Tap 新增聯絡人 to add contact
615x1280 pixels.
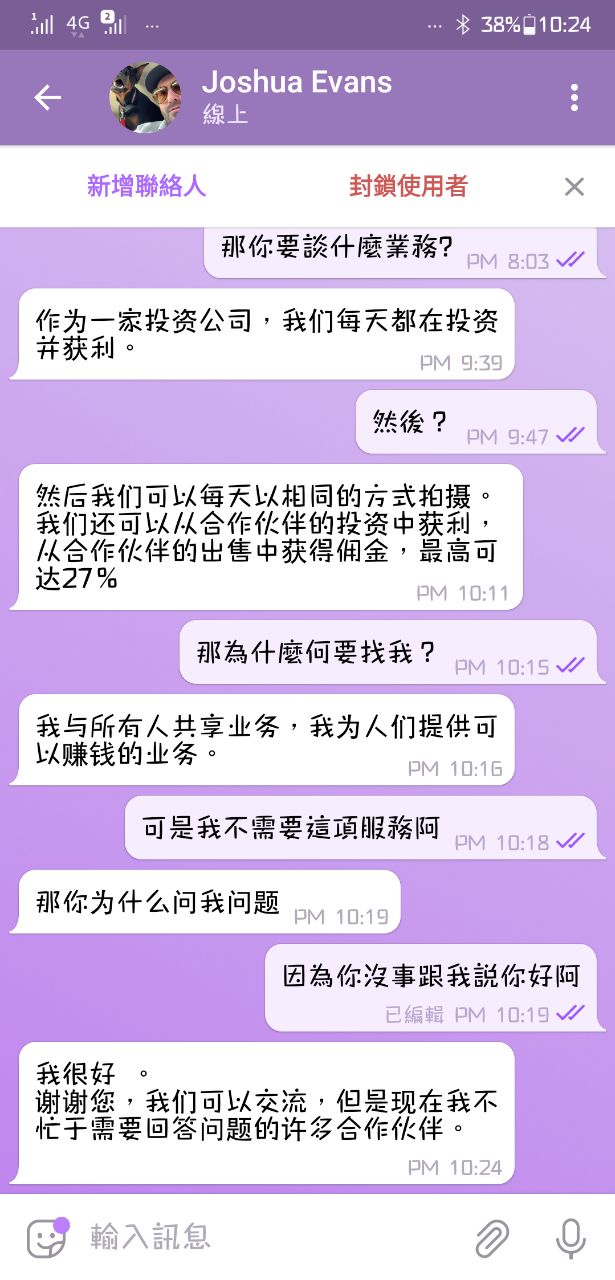(x=146, y=186)
